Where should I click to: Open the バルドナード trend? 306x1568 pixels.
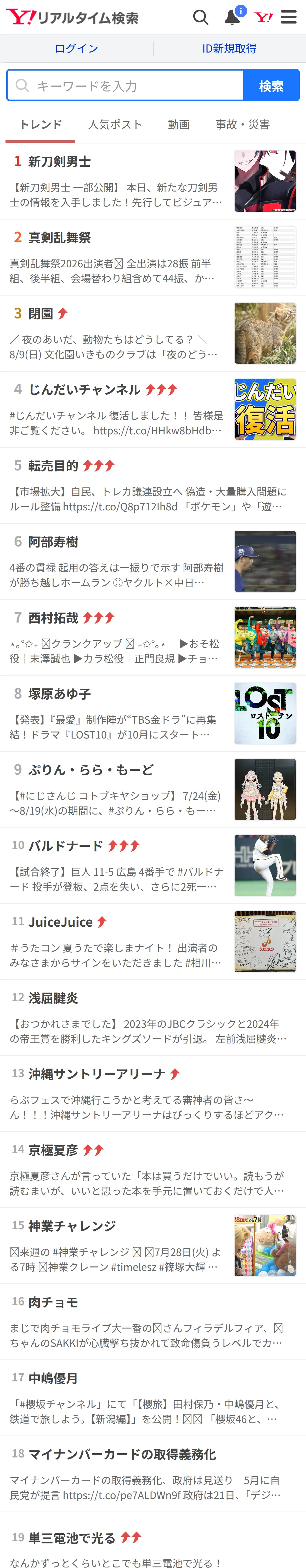tap(153, 866)
